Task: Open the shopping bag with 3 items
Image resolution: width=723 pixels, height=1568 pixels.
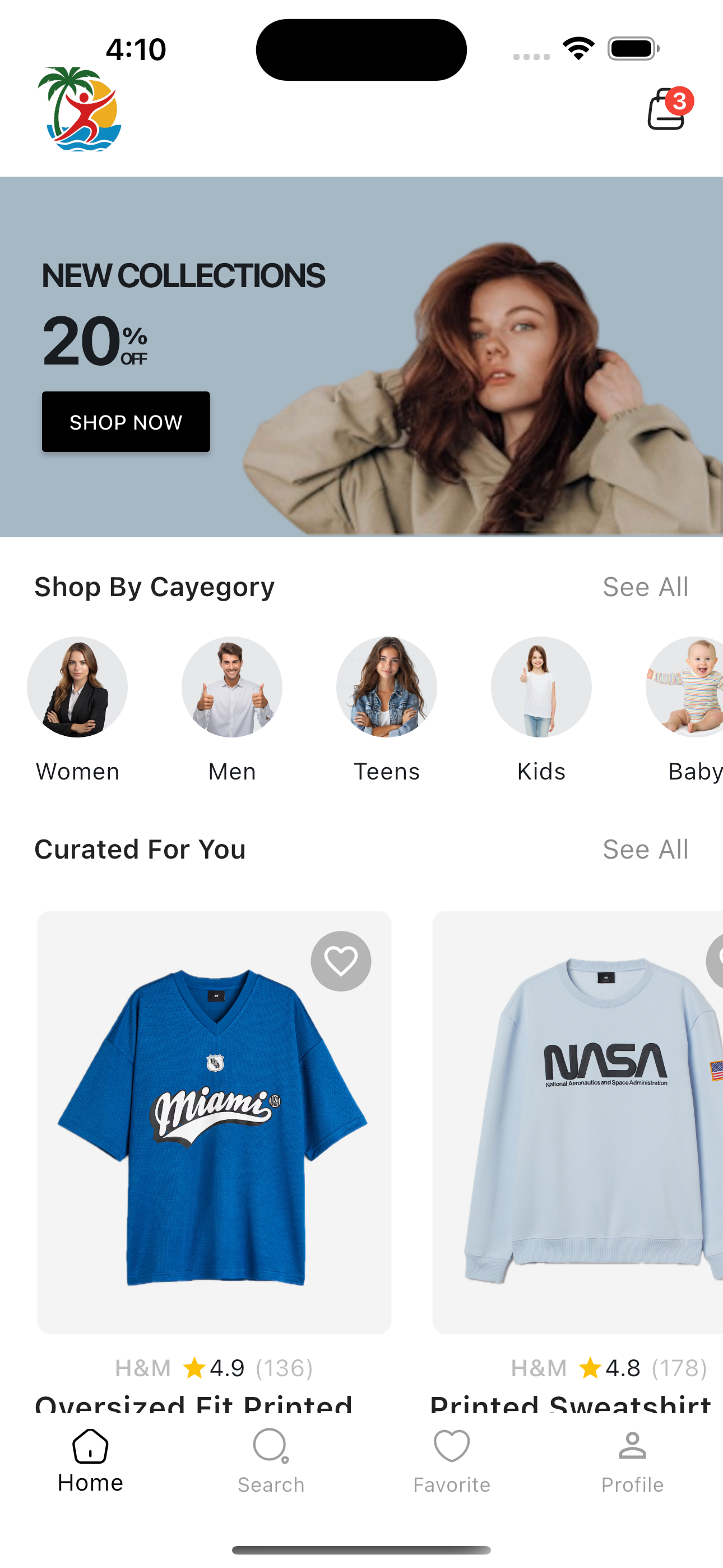Action: pos(667,110)
